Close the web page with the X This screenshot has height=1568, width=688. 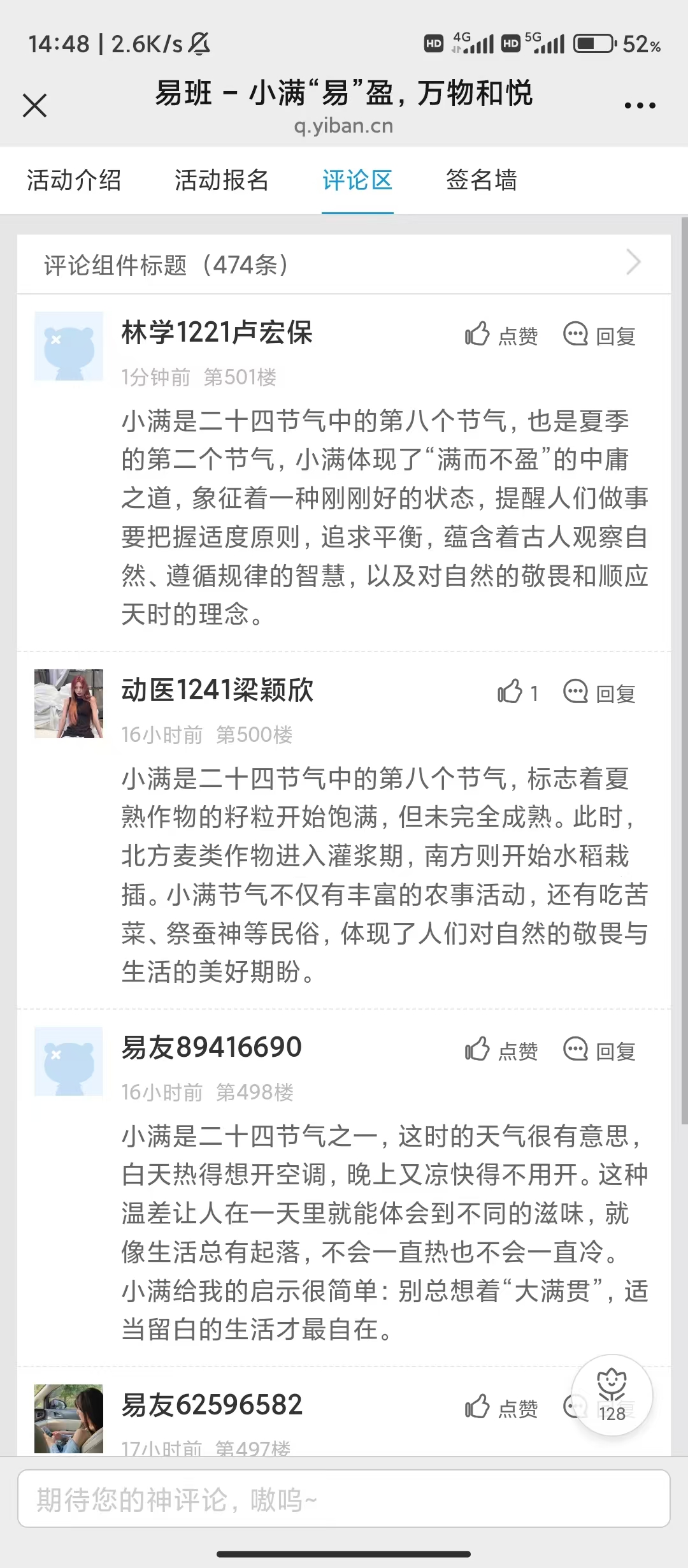pyautogui.click(x=34, y=105)
